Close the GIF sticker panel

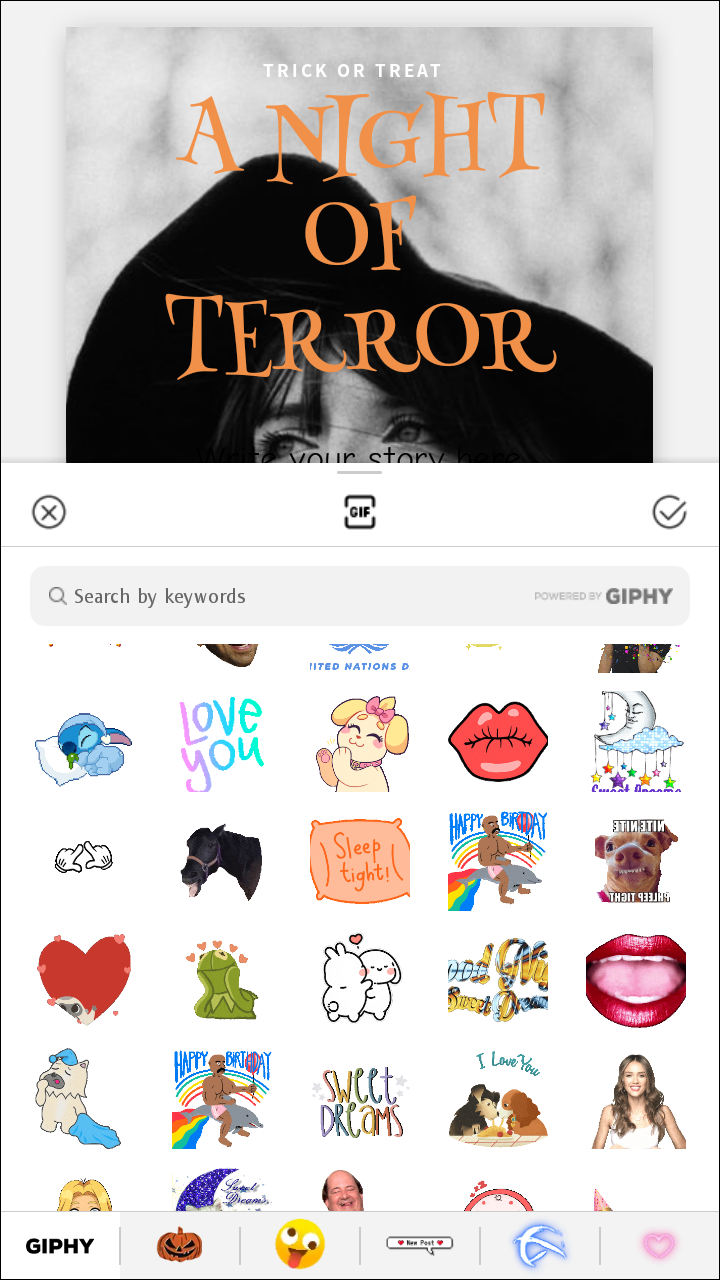48,512
